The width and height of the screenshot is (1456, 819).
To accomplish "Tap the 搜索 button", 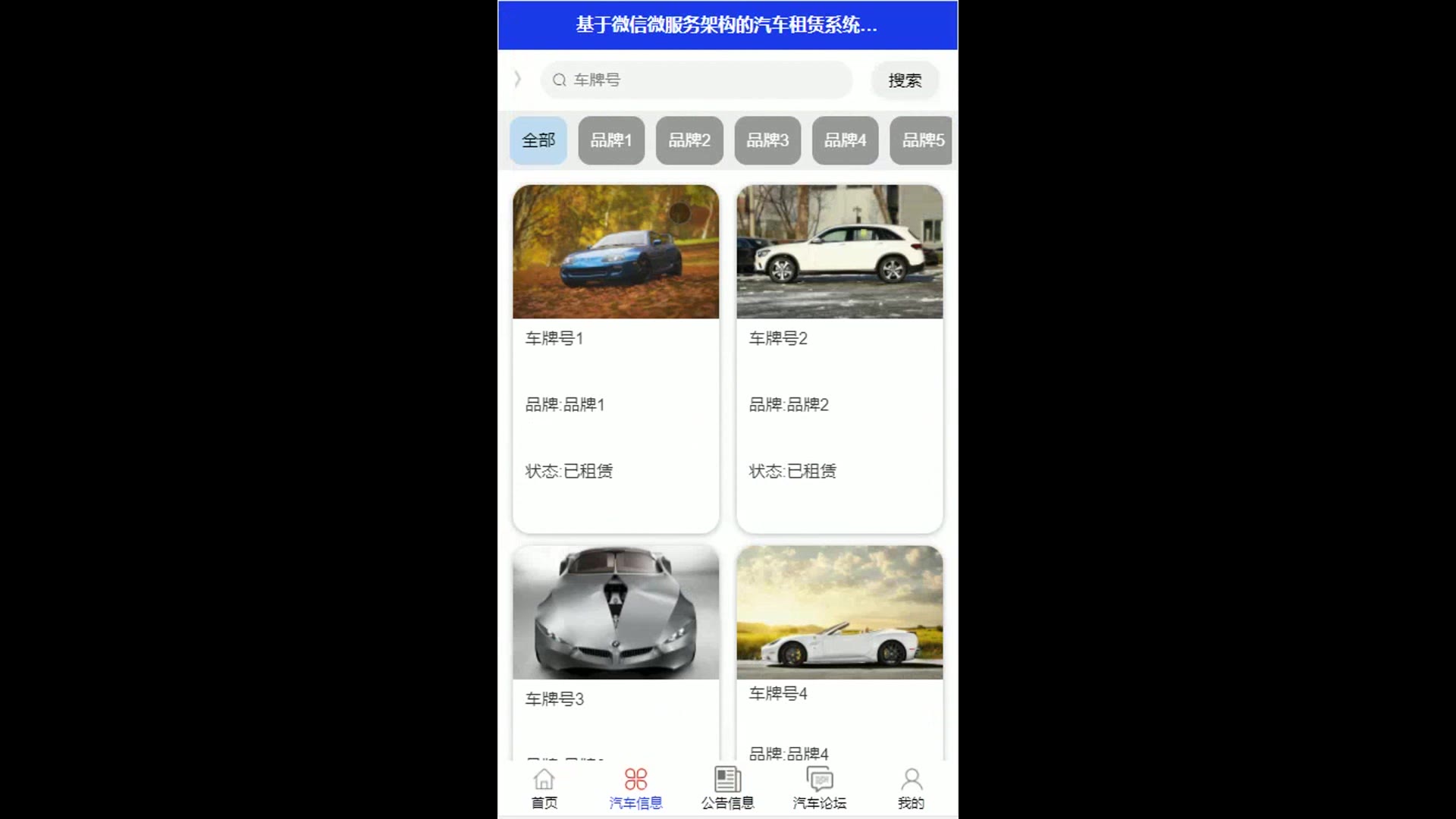I will point(905,80).
